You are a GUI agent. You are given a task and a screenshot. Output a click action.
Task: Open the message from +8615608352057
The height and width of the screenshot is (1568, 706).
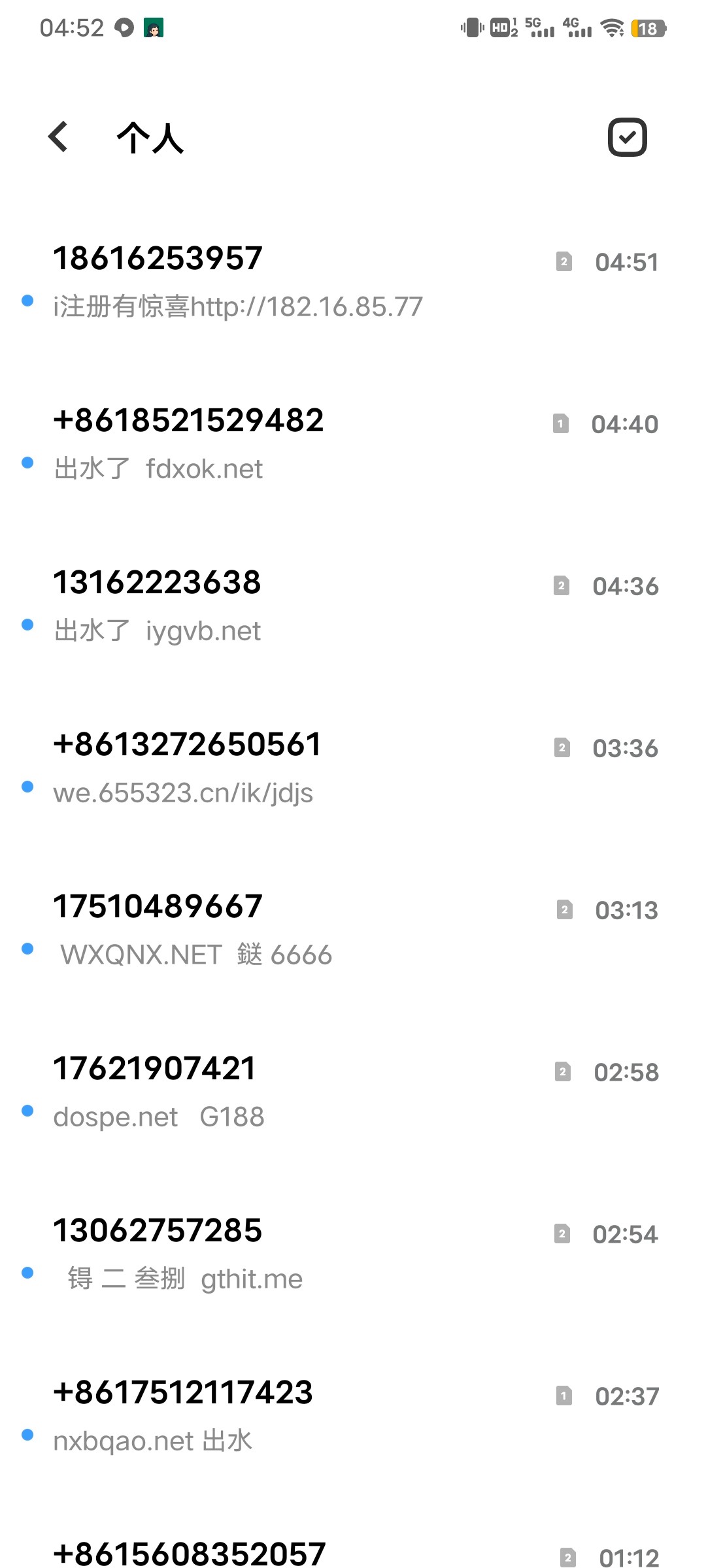pyautogui.click(x=353, y=1542)
